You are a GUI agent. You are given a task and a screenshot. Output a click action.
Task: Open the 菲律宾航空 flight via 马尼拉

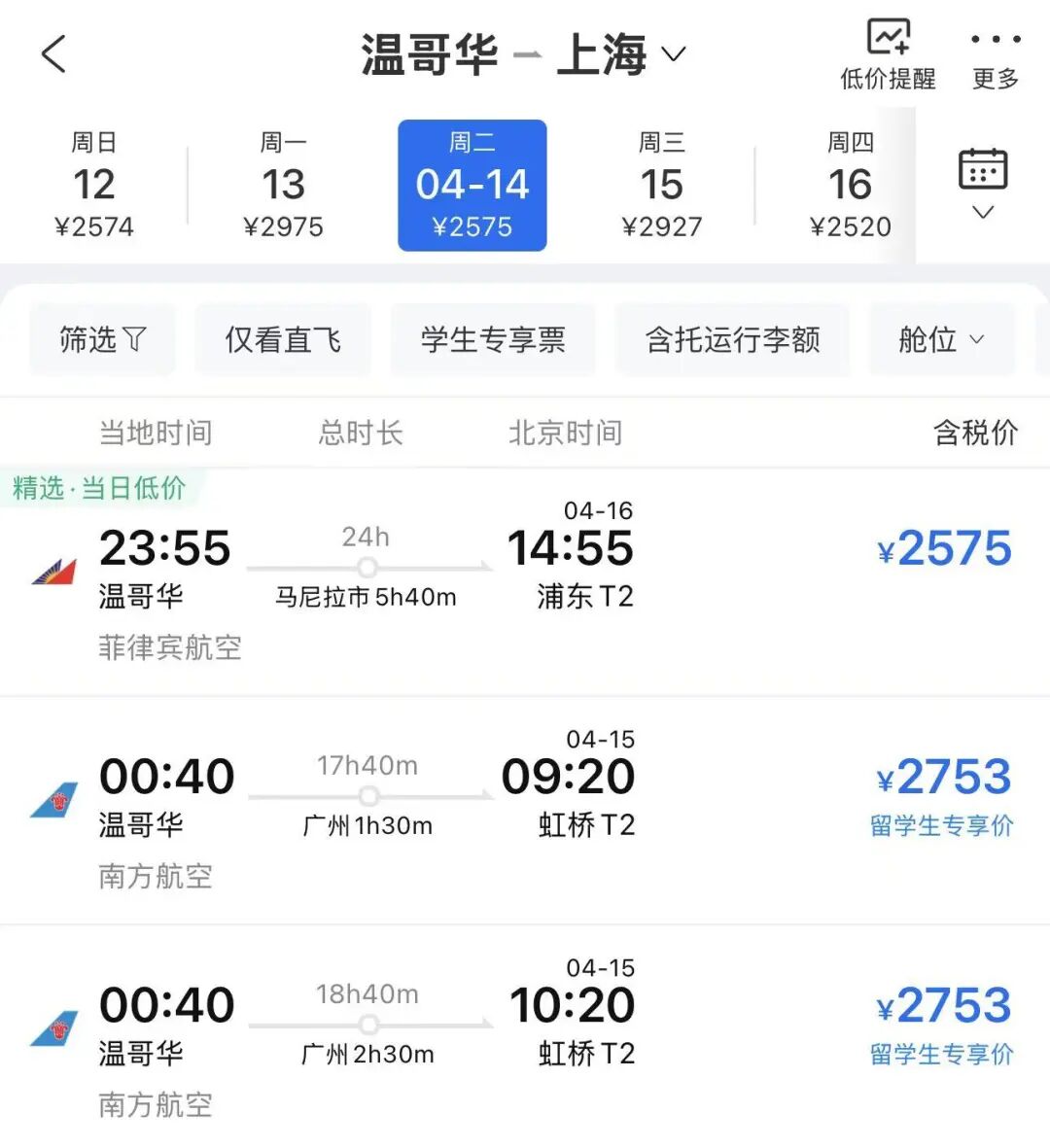tap(525, 581)
